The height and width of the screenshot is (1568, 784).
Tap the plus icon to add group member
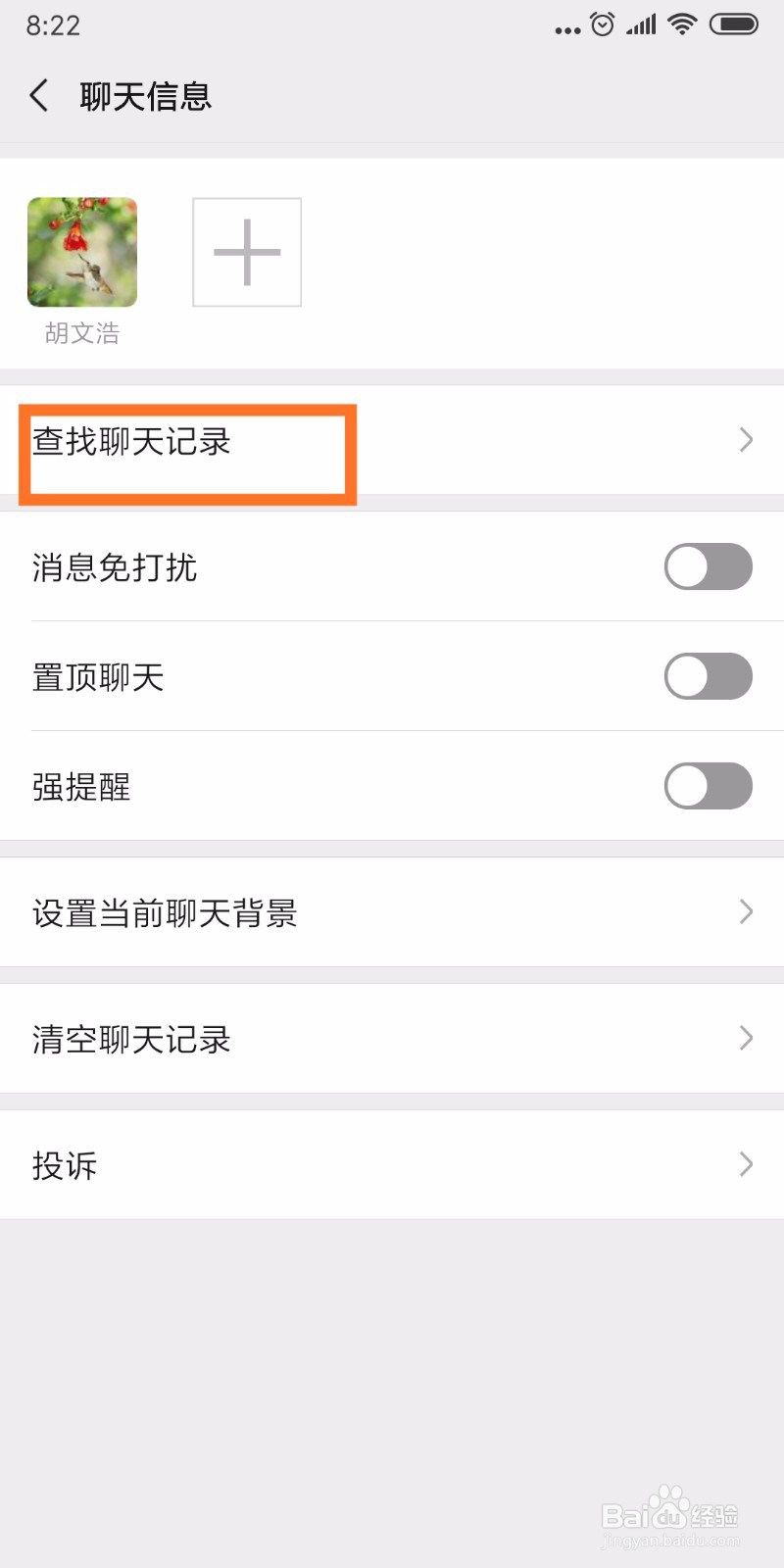click(246, 251)
